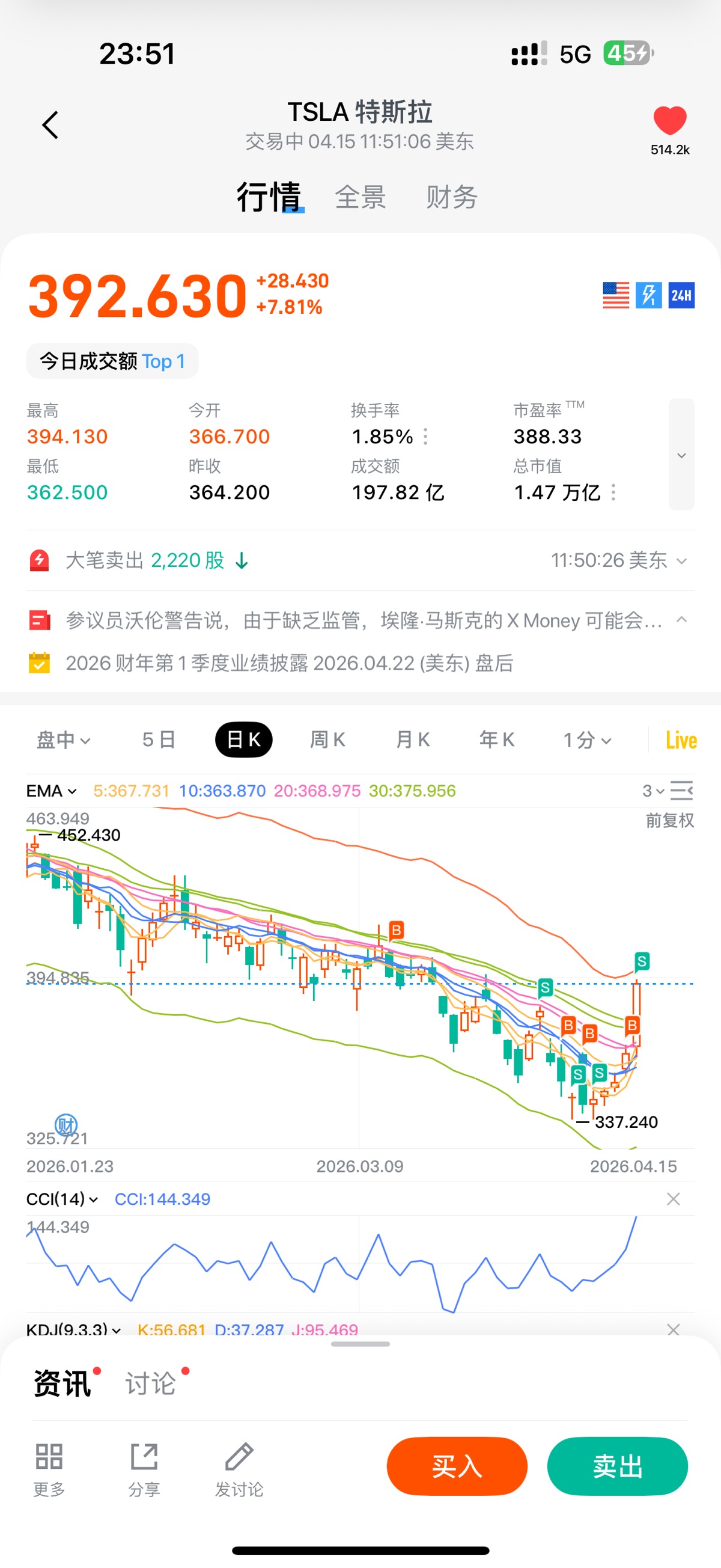This screenshot has height=1568, width=721.
Task: Share this stock via 分享
Action: click(x=144, y=1469)
